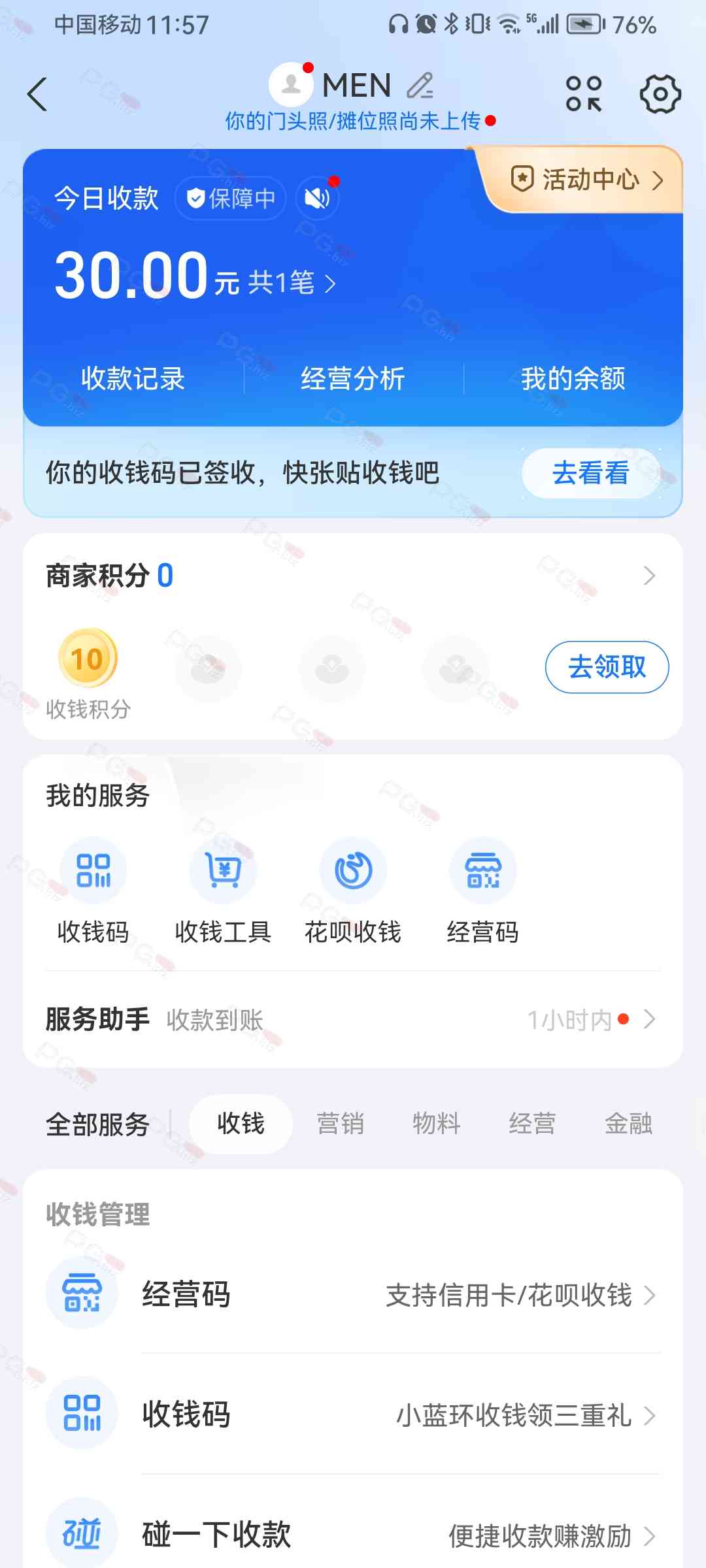Switch to the 营销 tab
This screenshot has height=1568, width=706.
click(x=341, y=1124)
